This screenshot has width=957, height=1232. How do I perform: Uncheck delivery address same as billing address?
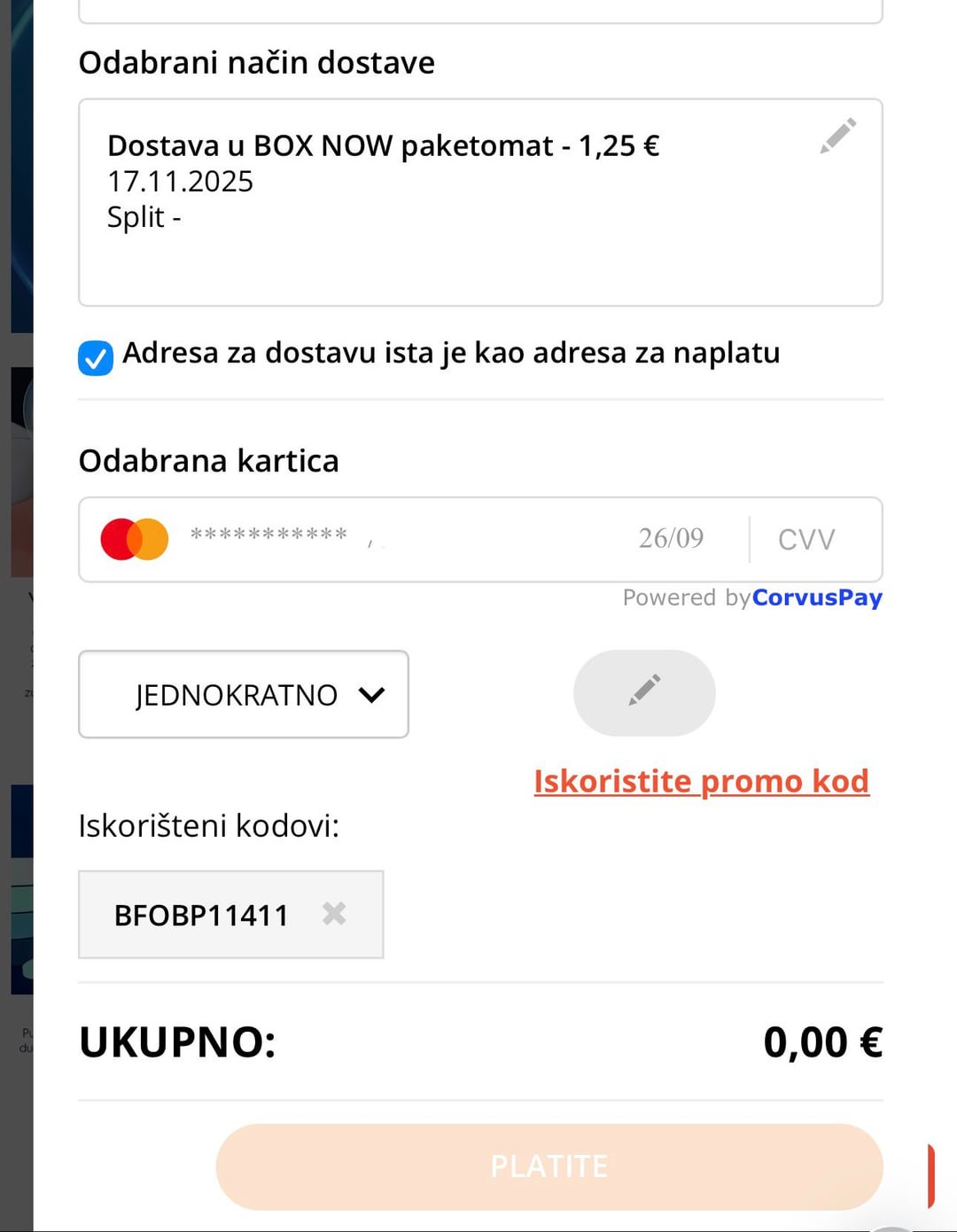96,358
